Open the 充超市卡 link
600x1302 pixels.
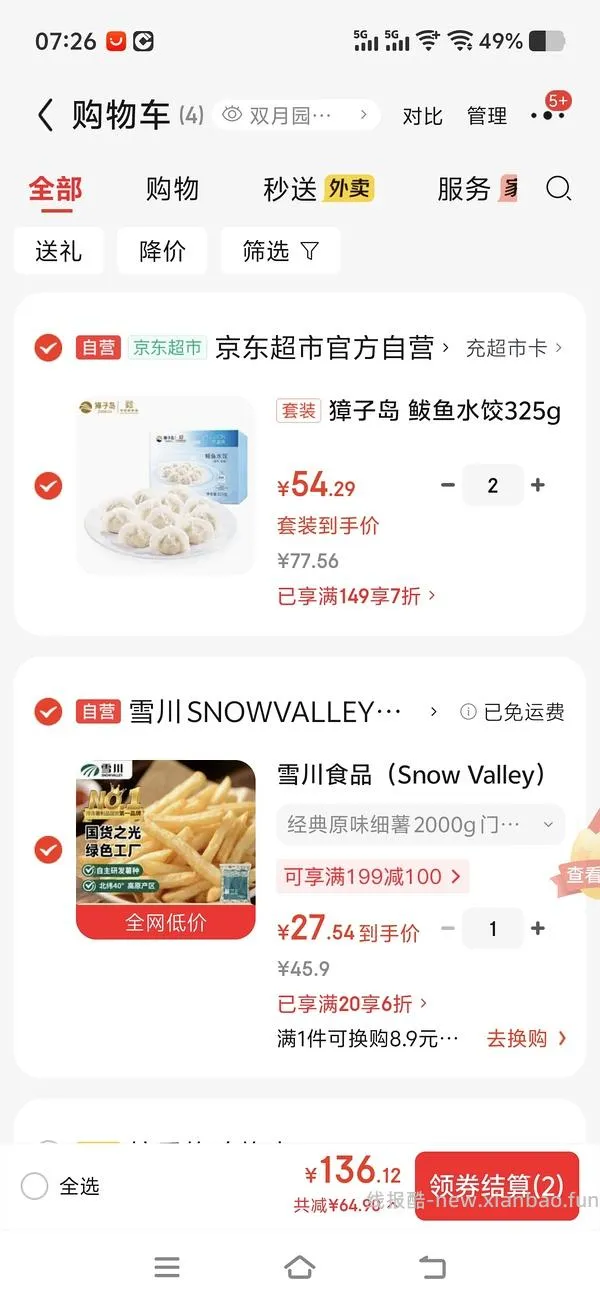pyautogui.click(x=514, y=348)
